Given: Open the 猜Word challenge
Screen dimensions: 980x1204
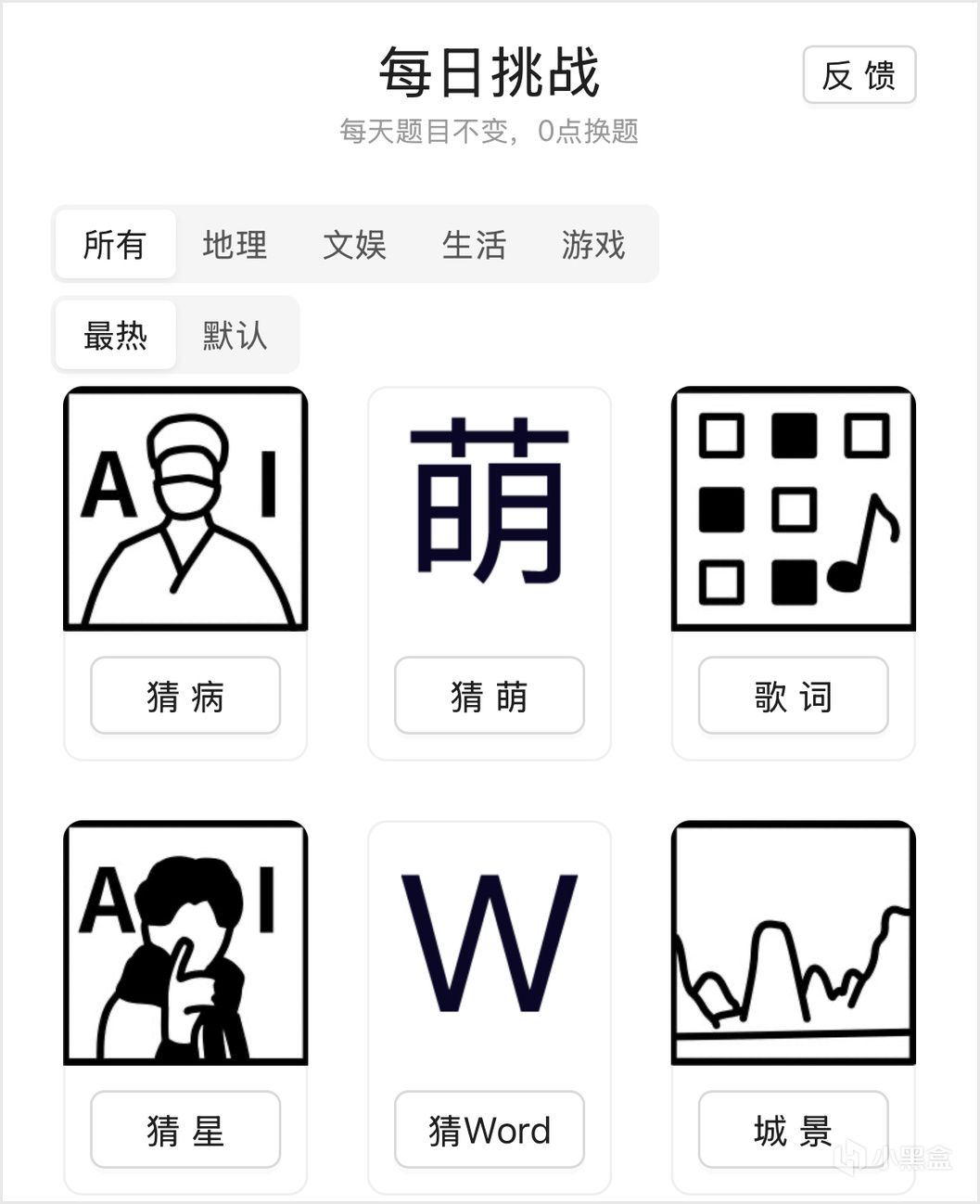Looking at the screenshot, I should click(x=490, y=1130).
